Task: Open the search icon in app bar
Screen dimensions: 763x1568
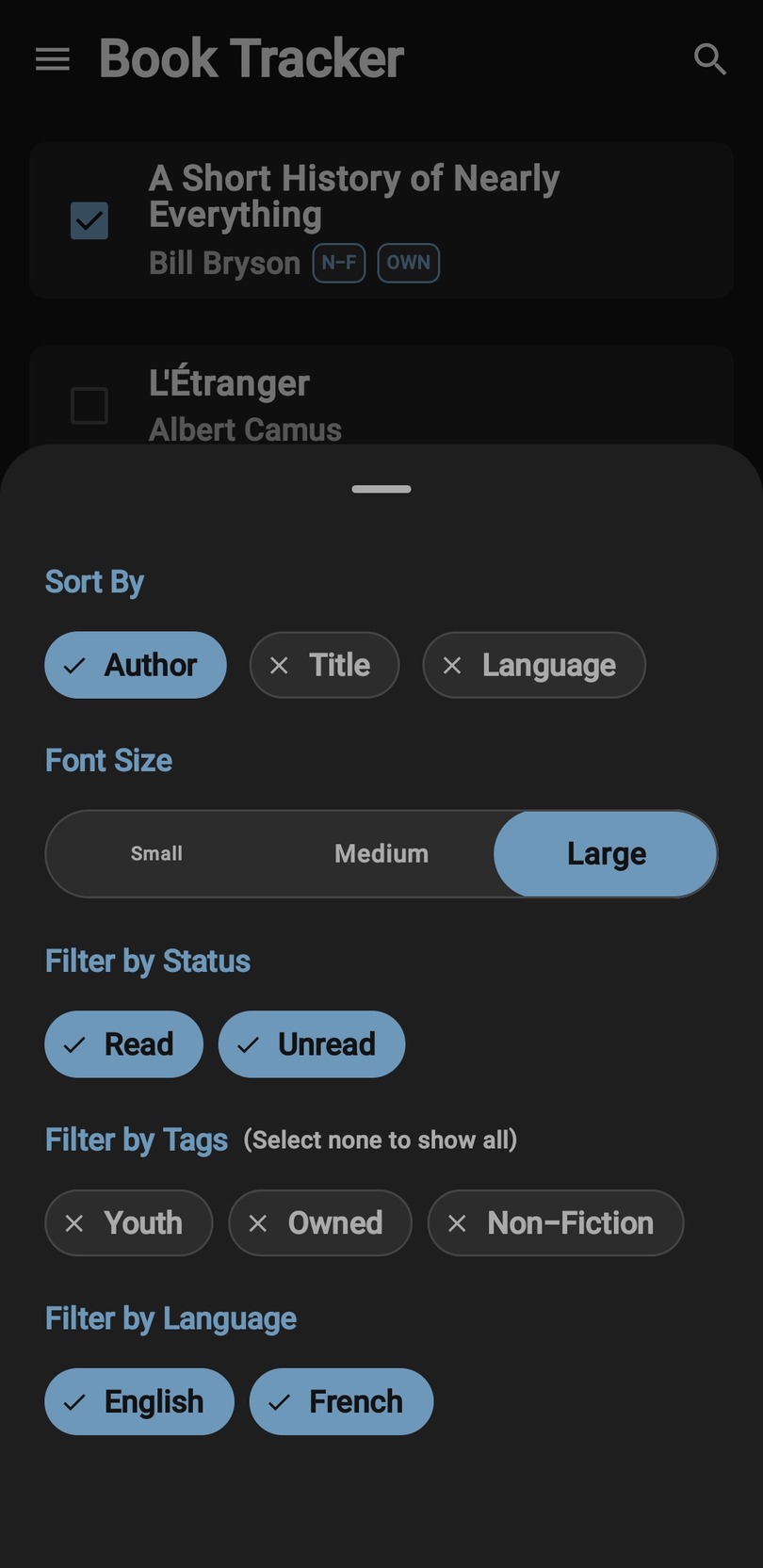Action: [709, 59]
